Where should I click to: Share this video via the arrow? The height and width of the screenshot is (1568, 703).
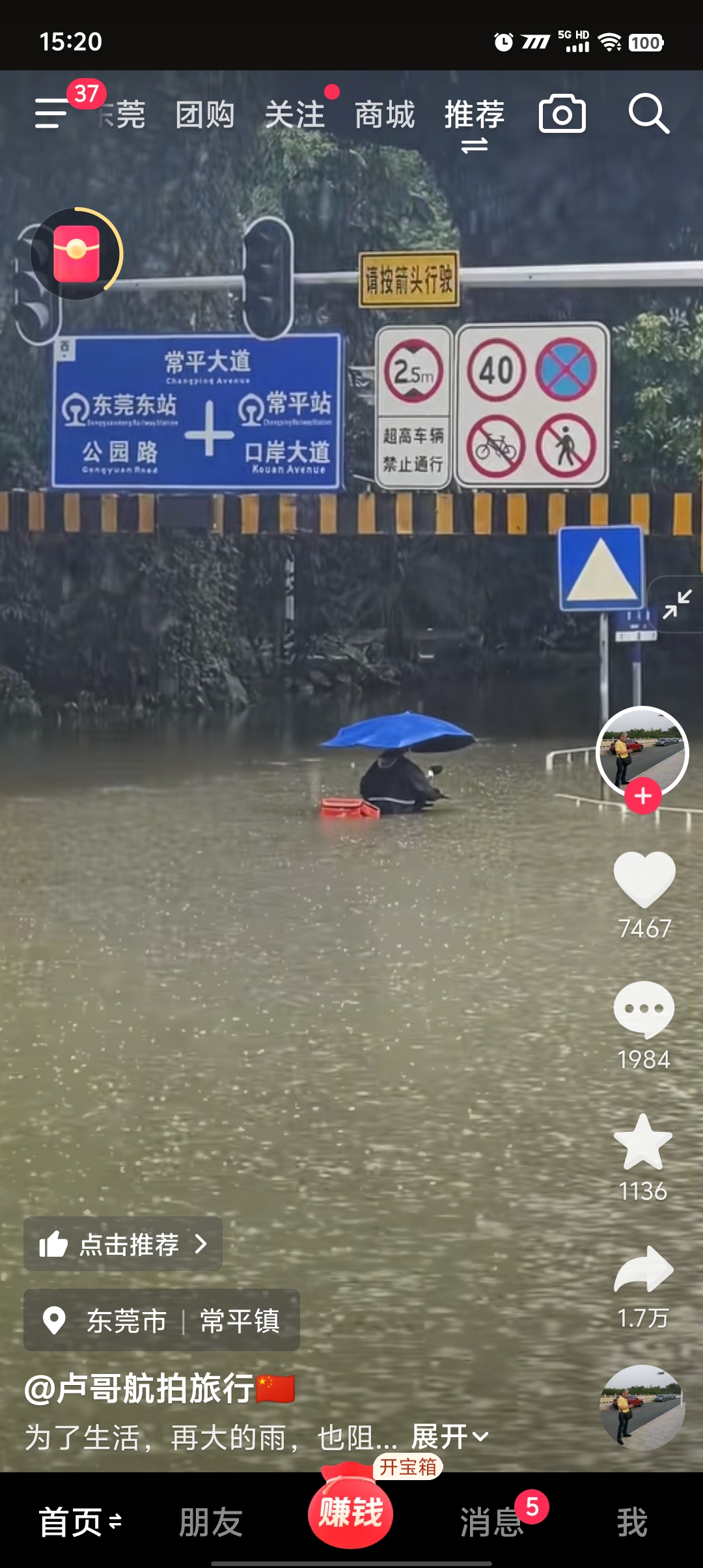coord(644,1270)
